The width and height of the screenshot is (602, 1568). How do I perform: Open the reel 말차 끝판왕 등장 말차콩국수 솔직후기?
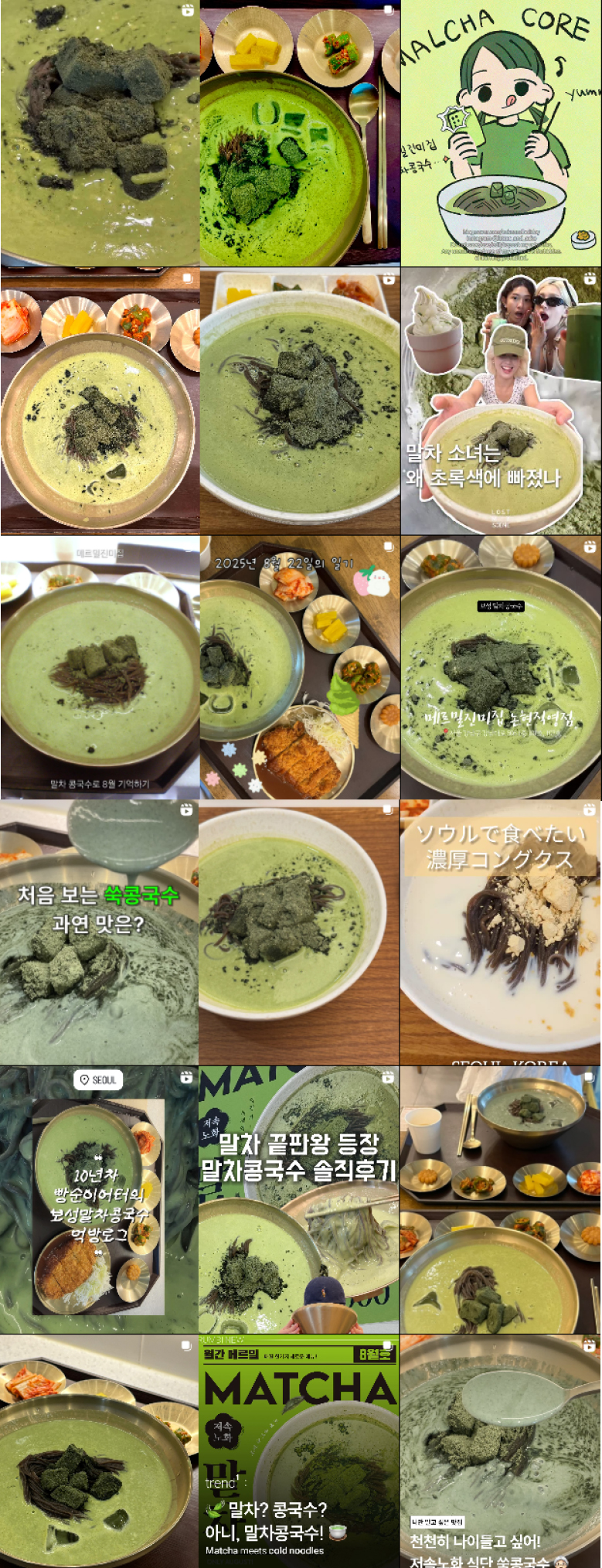coord(300,1198)
